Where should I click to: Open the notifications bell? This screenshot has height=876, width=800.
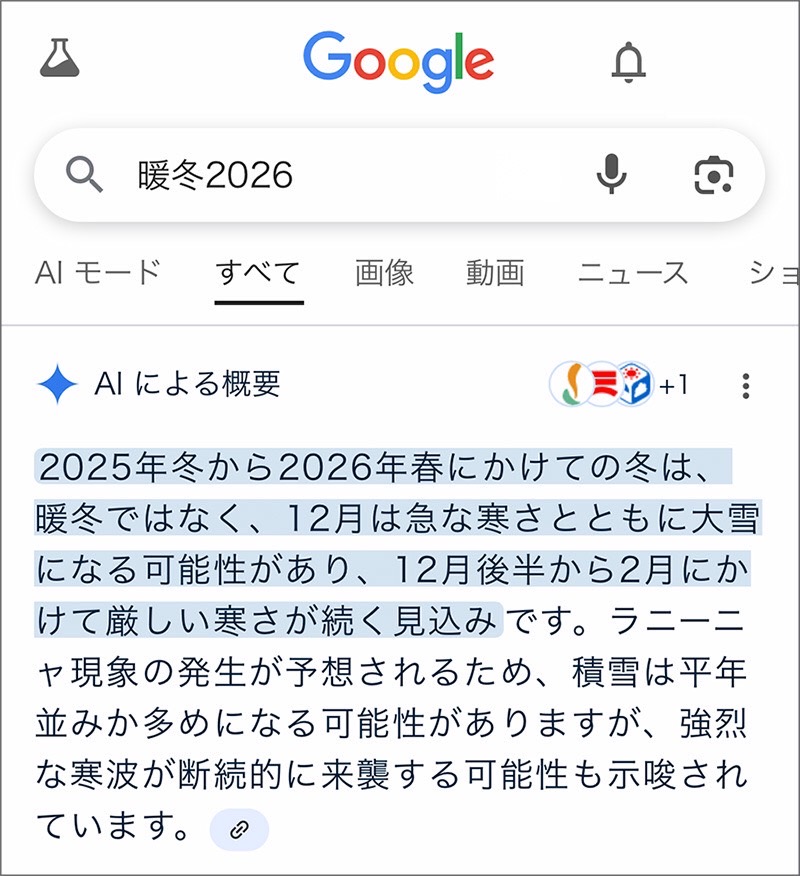coord(629,62)
